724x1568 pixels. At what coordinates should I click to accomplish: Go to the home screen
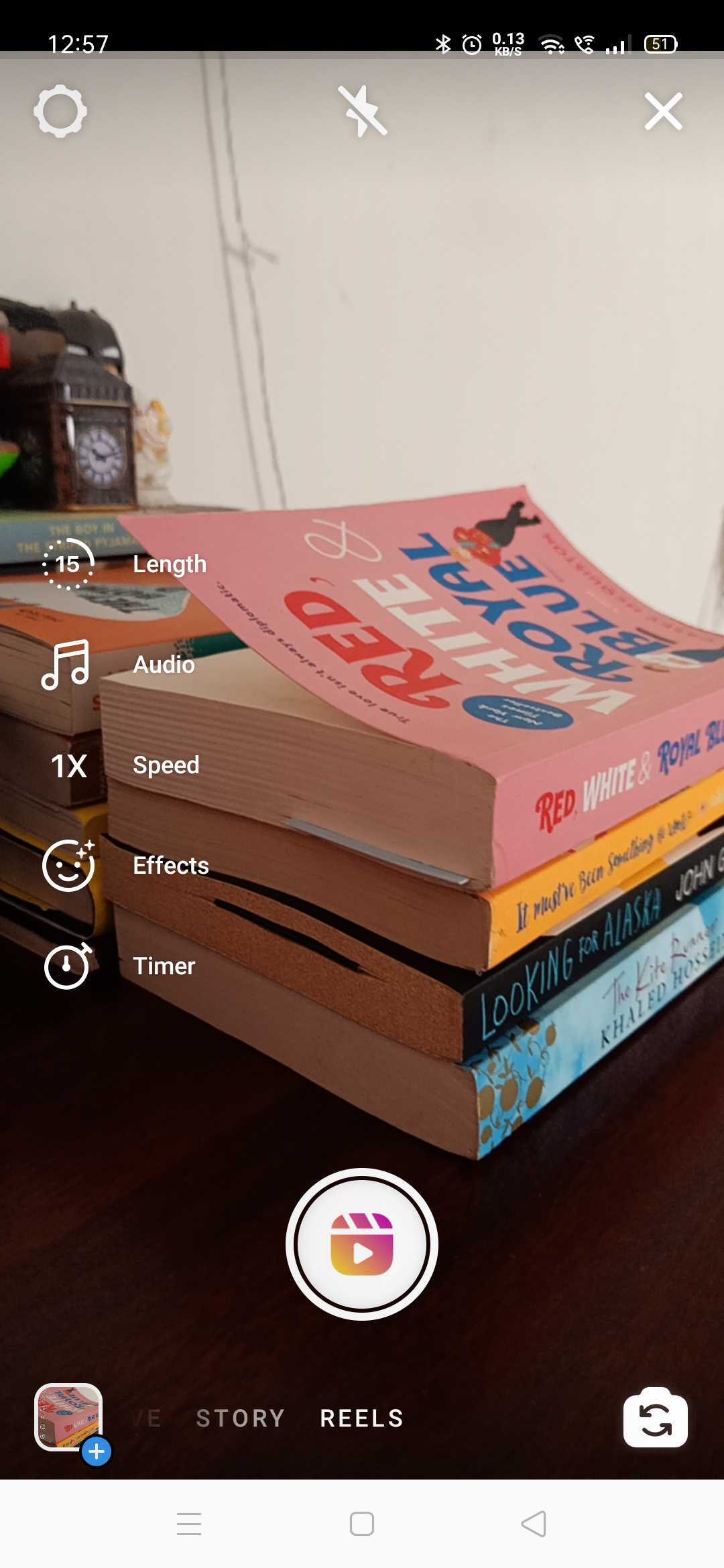[x=362, y=1524]
